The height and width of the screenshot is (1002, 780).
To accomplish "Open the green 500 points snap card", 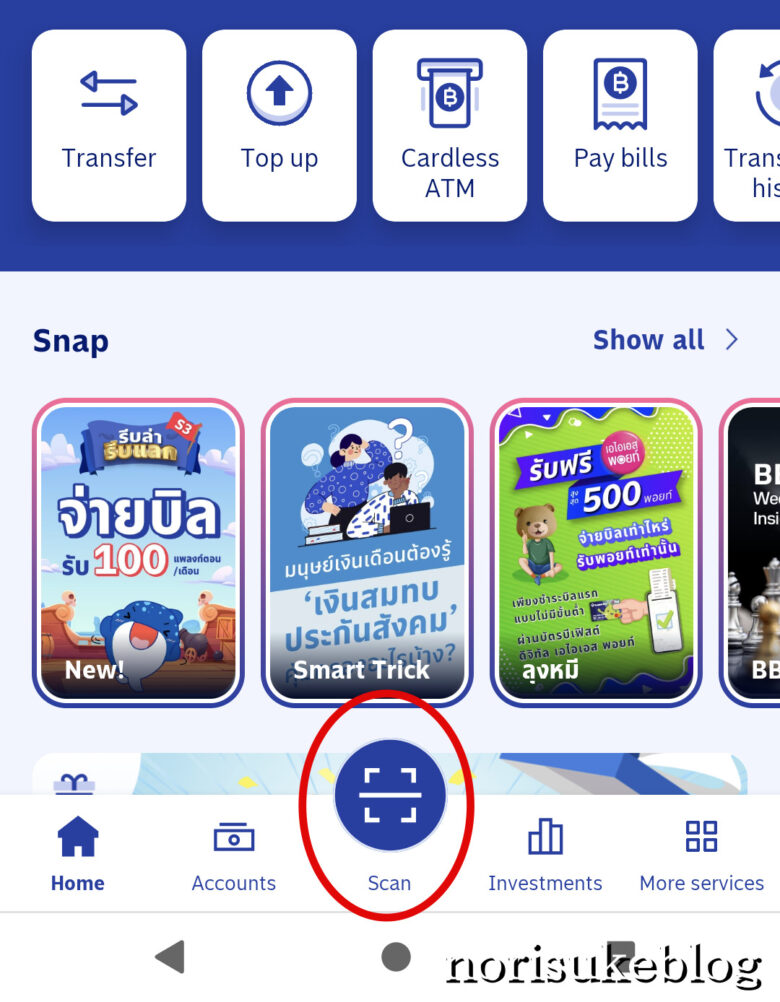I will (596, 552).
